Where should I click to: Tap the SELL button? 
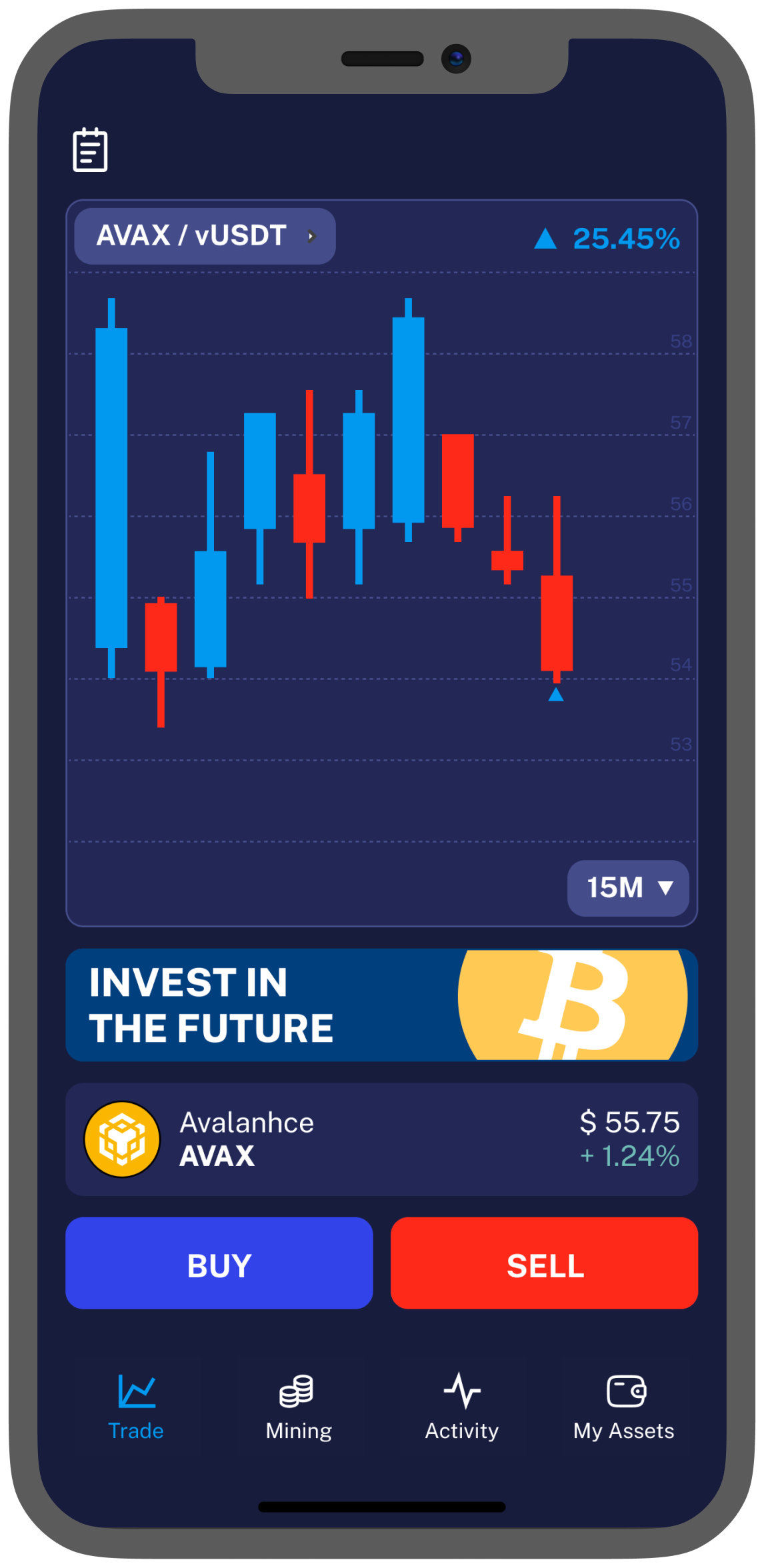[544, 1263]
